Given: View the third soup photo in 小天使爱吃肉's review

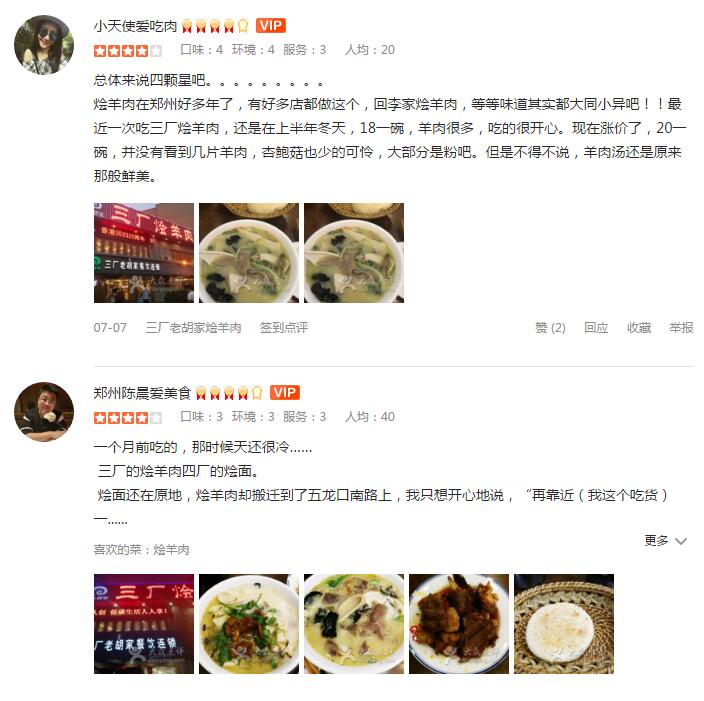Looking at the screenshot, I should (x=354, y=253).
